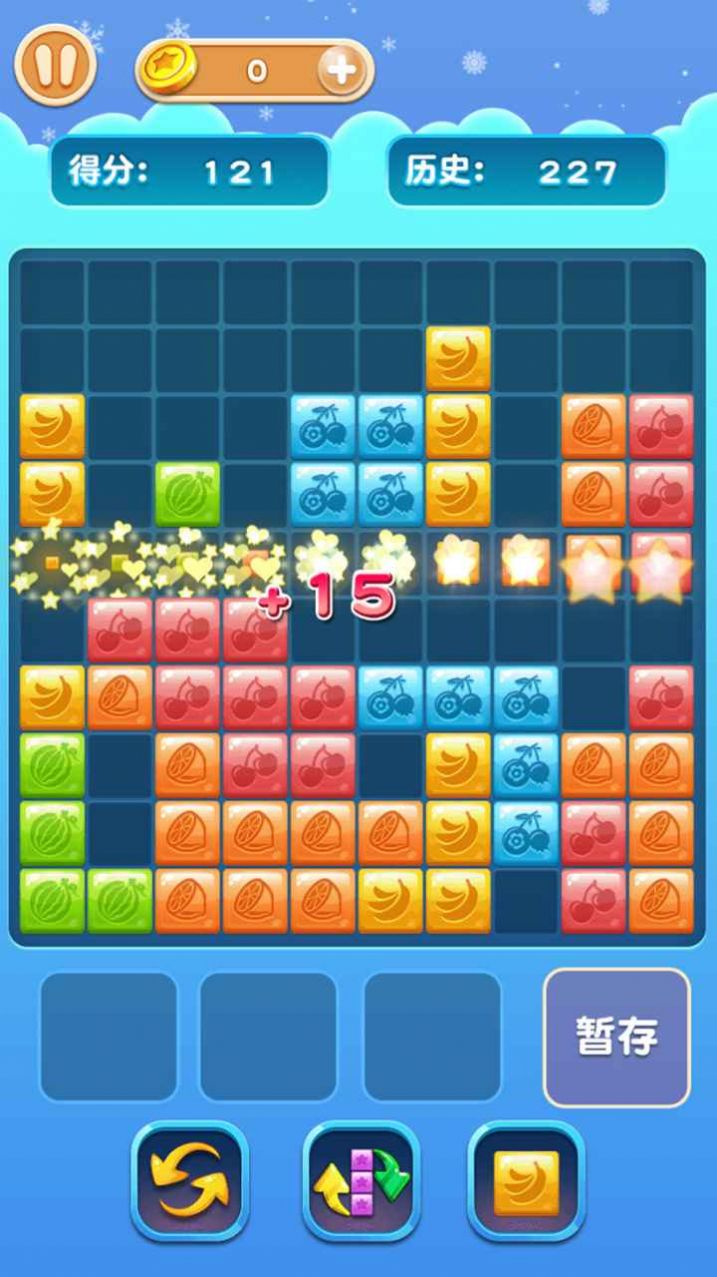717x1277 pixels.
Task: Tap the 暂存 hold slot
Action: pos(616,1037)
